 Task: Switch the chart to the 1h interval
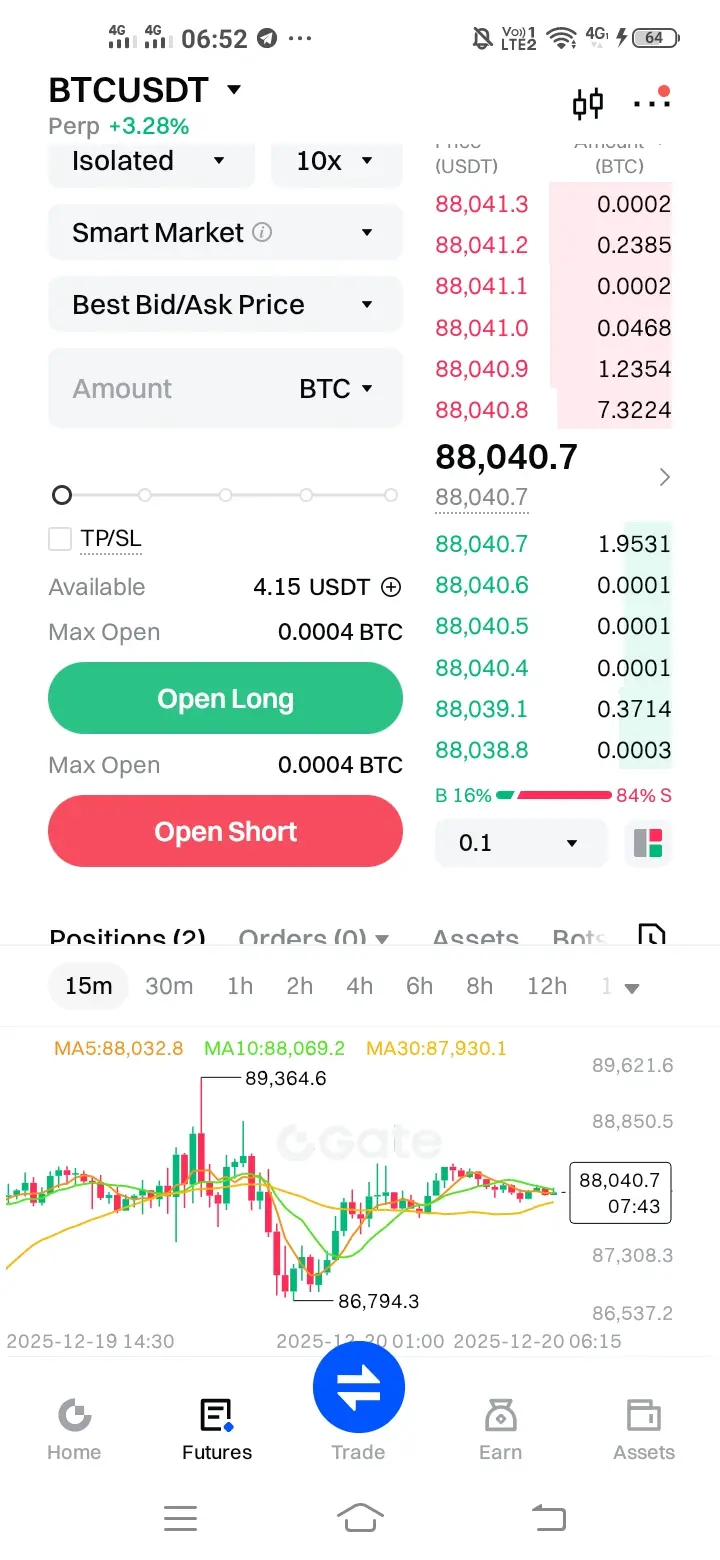[240, 986]
